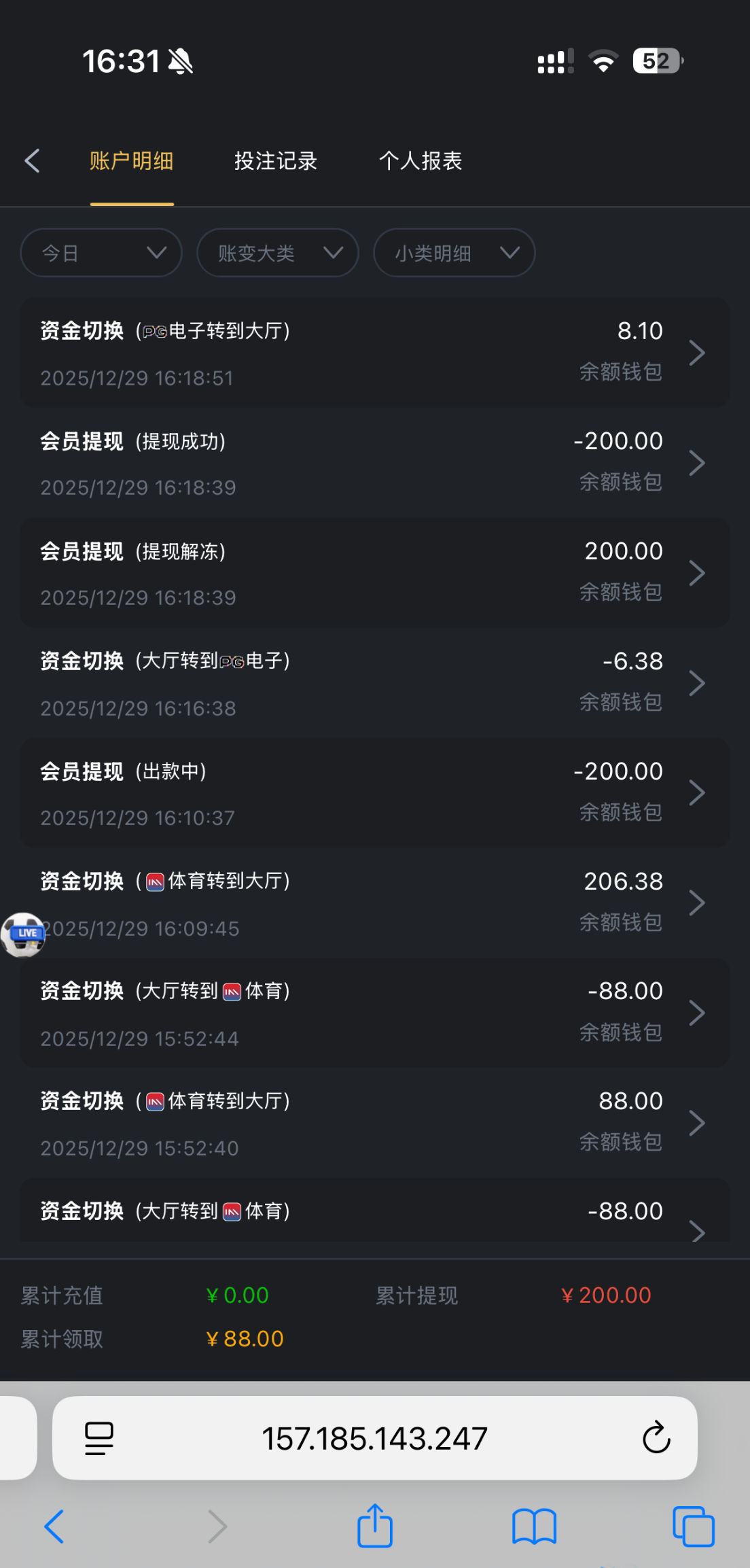
Task: Go back using the top-left arrow
Action: tap(32, 161)
